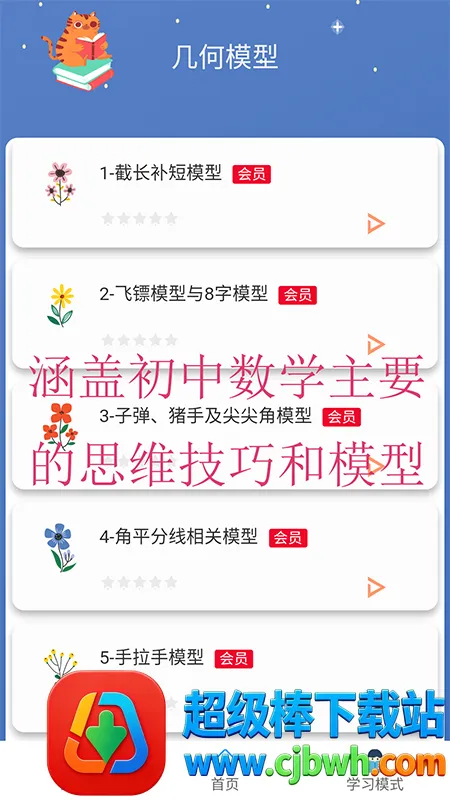450x800 pixels.
Task: Switch to the 首页 tab
Action: pos(225,773)
